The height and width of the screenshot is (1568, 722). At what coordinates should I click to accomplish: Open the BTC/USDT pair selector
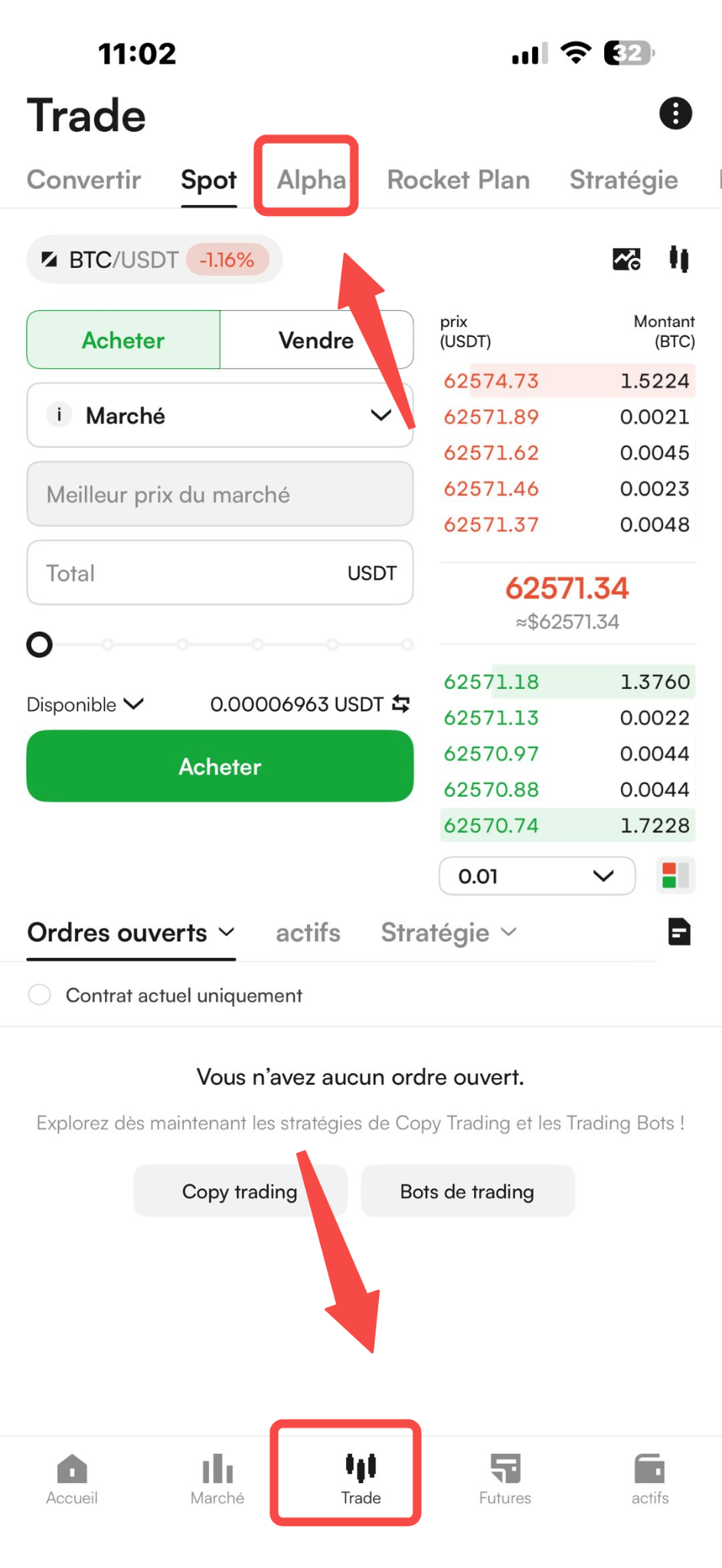pyautogui.click(x=154, y=260)
